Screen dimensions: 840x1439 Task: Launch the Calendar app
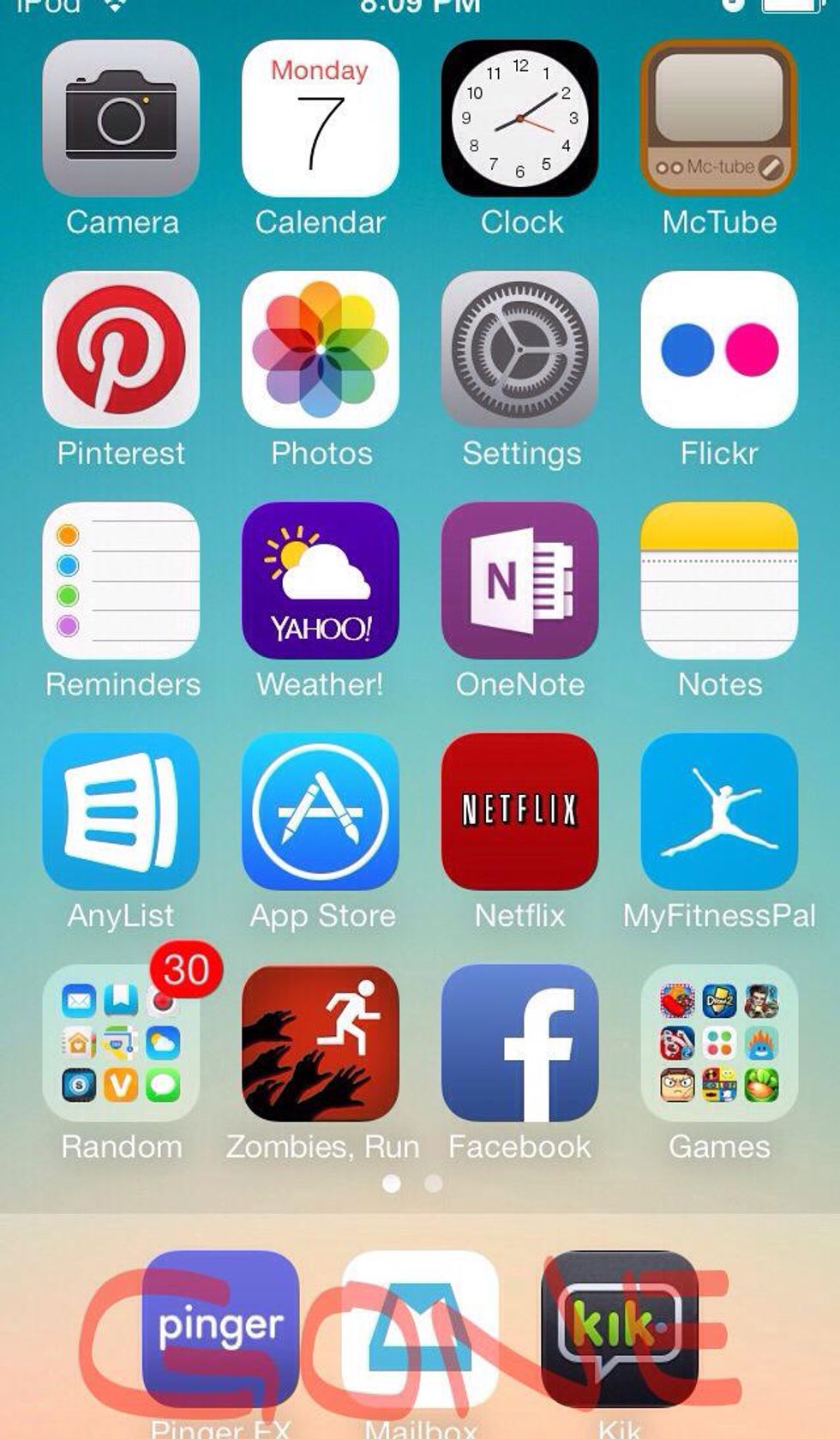tap(321, 118)
